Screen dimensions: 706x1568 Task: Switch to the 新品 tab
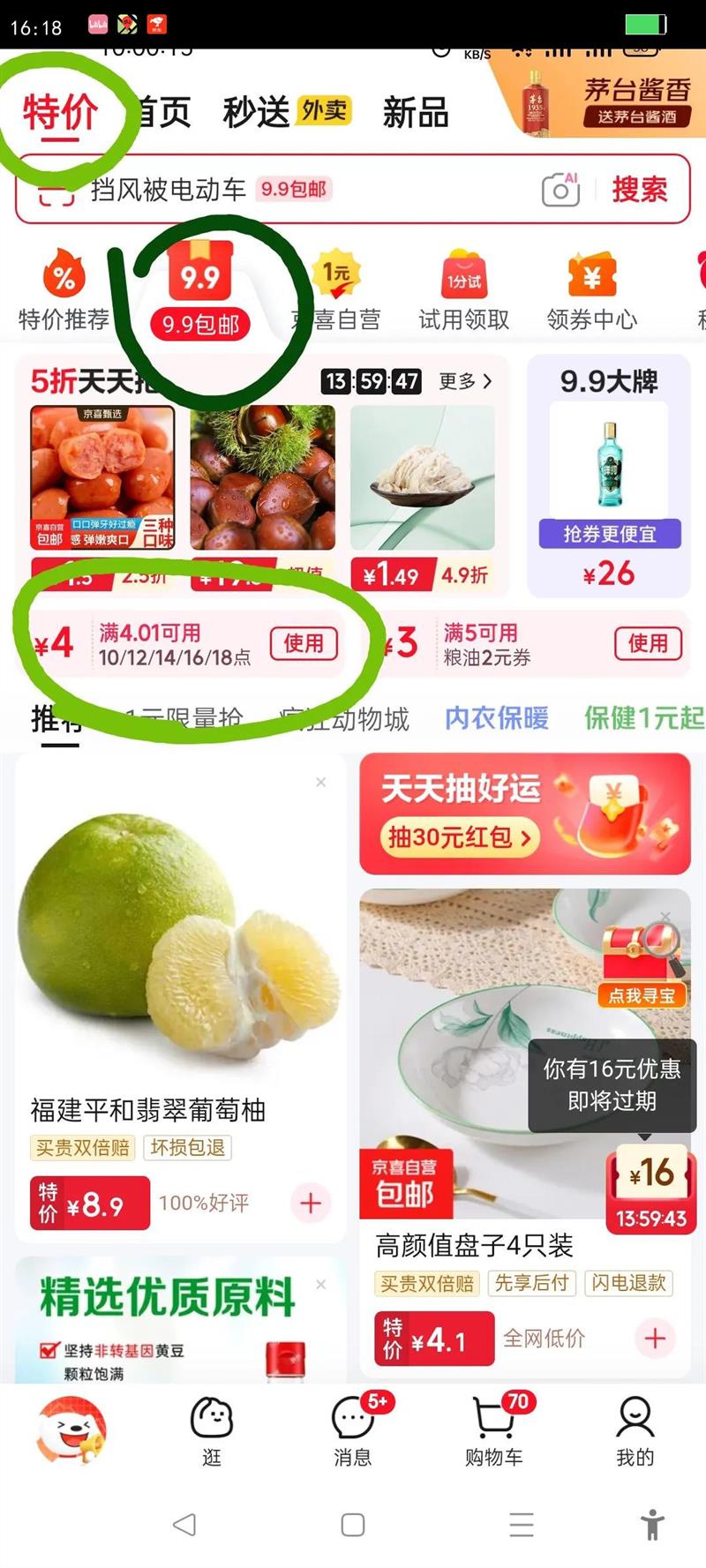click(415, 112)
